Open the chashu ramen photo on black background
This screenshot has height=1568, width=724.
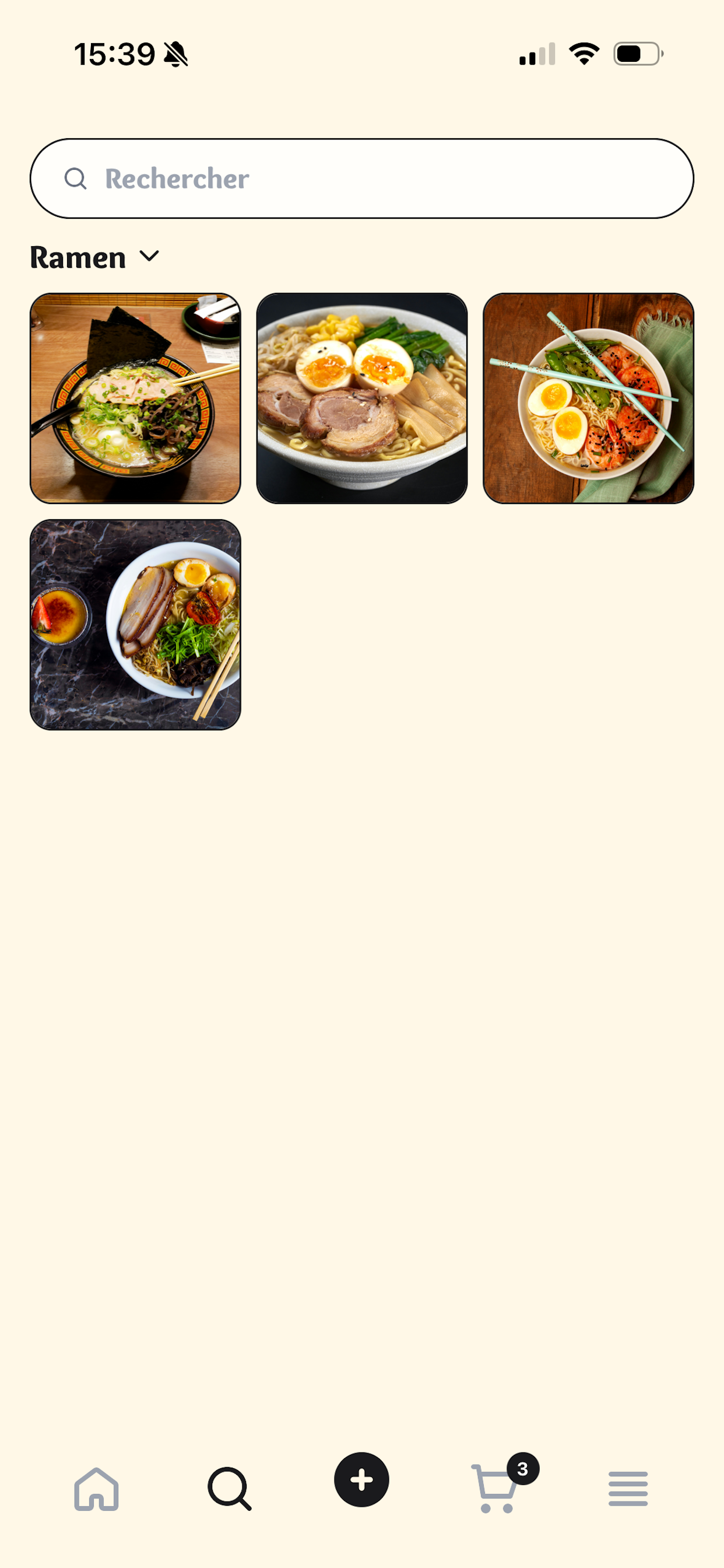pyautogui.click(x=362, y=397)
